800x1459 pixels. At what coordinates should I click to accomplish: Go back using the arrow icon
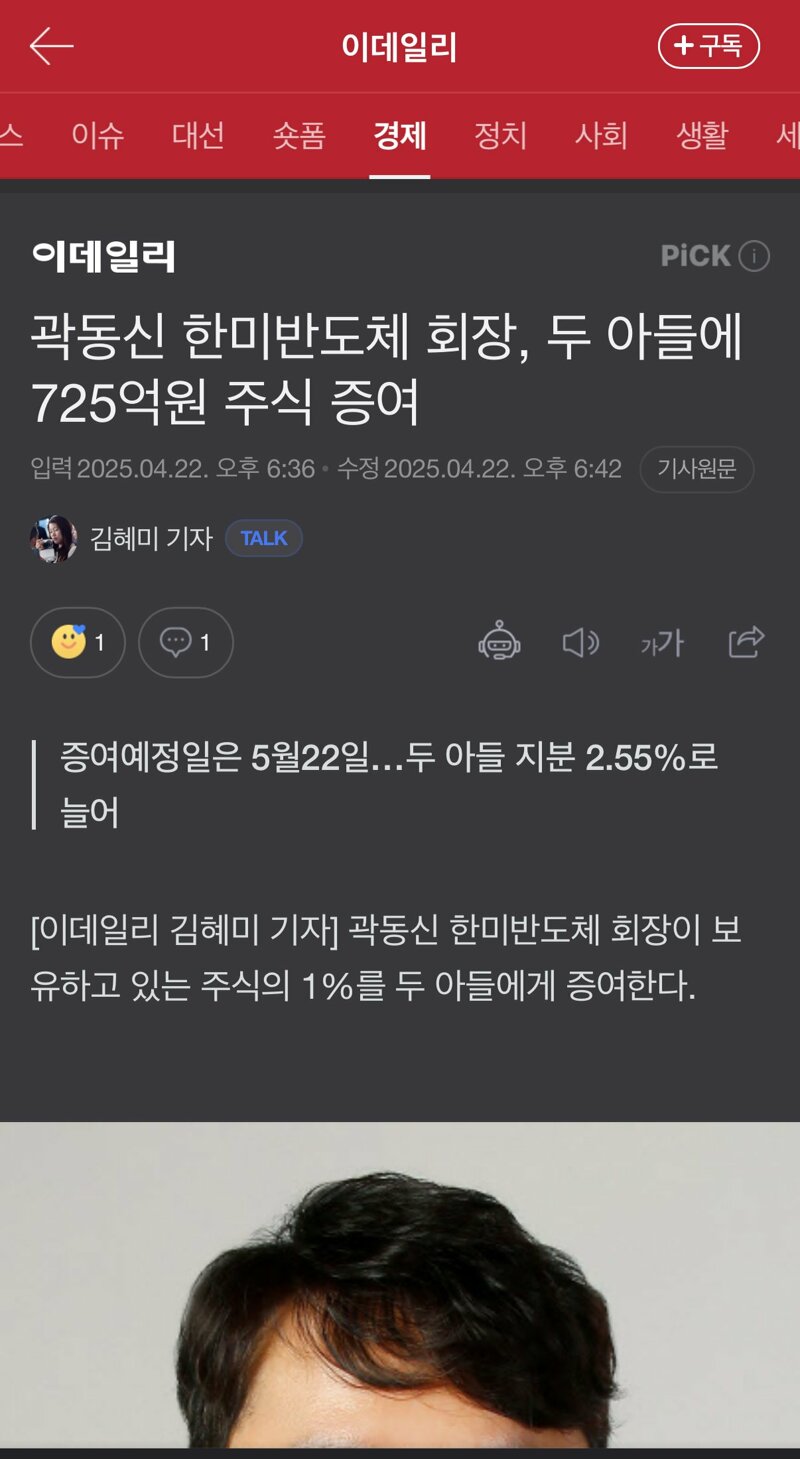[x=51, y=46]
